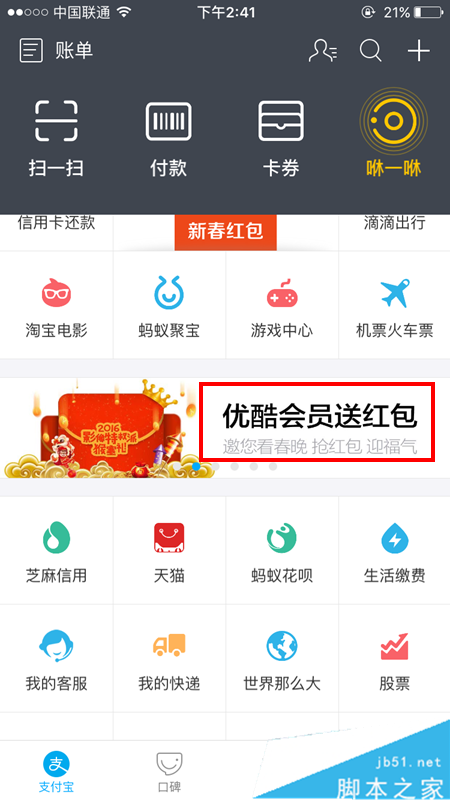Tap the search magnifier icon
The image size is (450, 800).
[370, 51]
